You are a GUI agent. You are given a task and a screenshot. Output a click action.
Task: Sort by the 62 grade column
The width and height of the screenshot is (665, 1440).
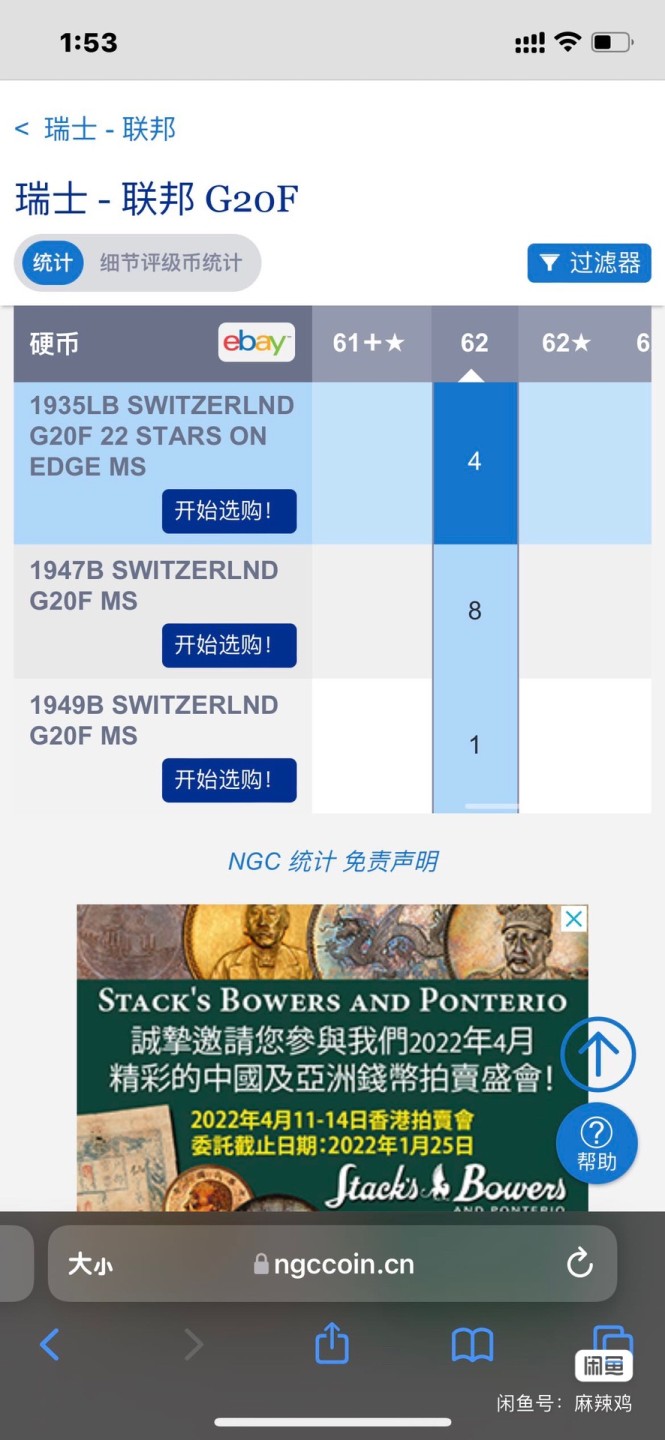click(x=474, y=343)
